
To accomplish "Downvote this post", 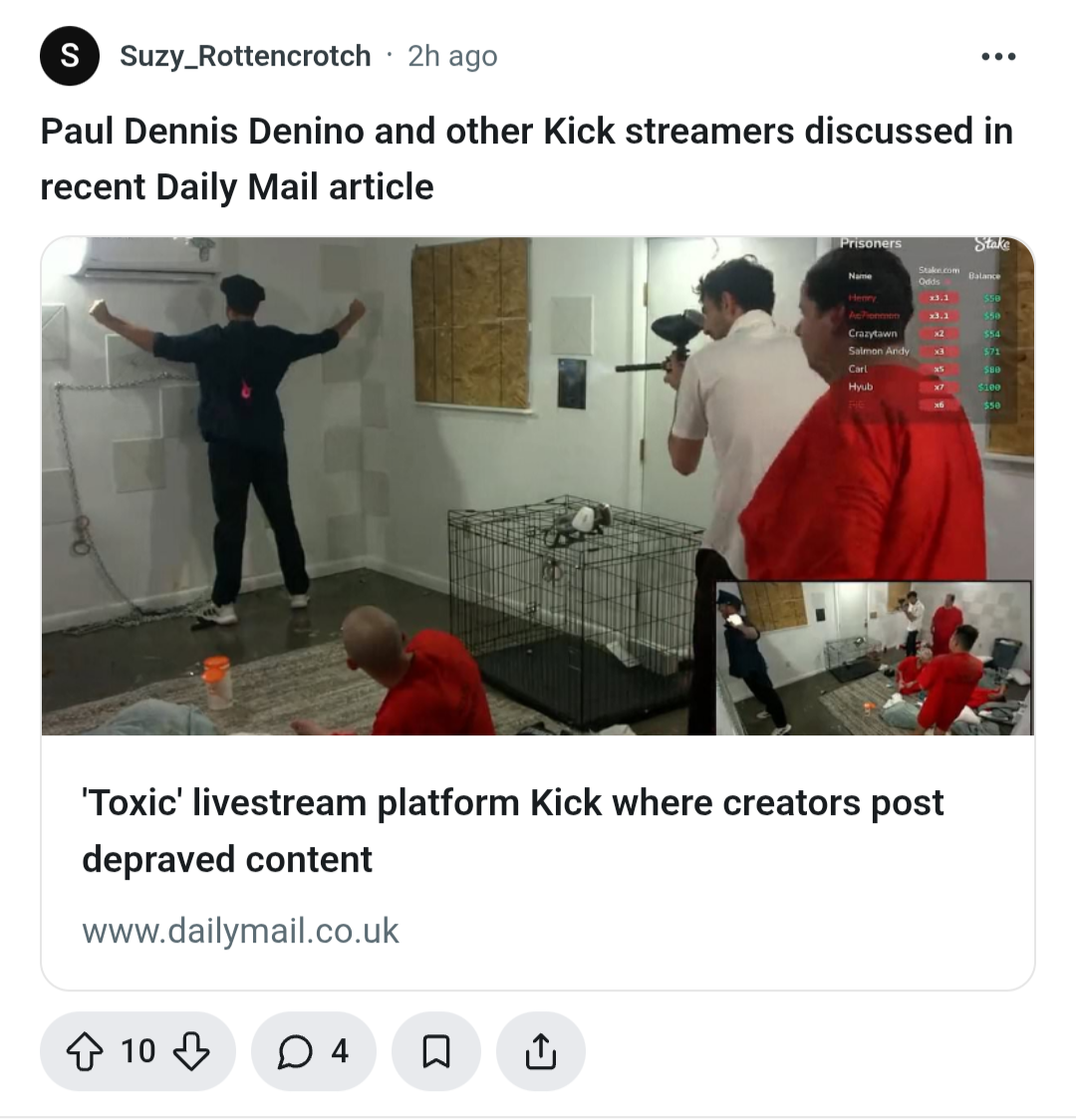I will click(191, 1050).
